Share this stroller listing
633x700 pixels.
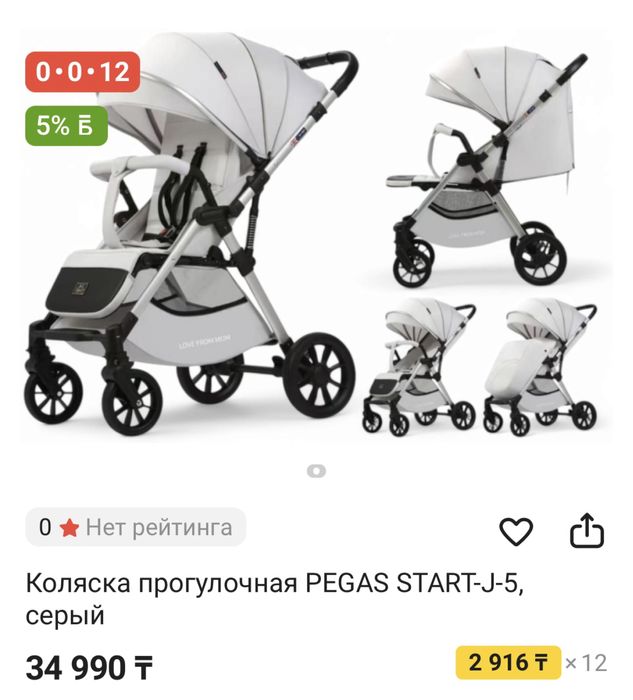pyautogui.click(x=587, y=531)
